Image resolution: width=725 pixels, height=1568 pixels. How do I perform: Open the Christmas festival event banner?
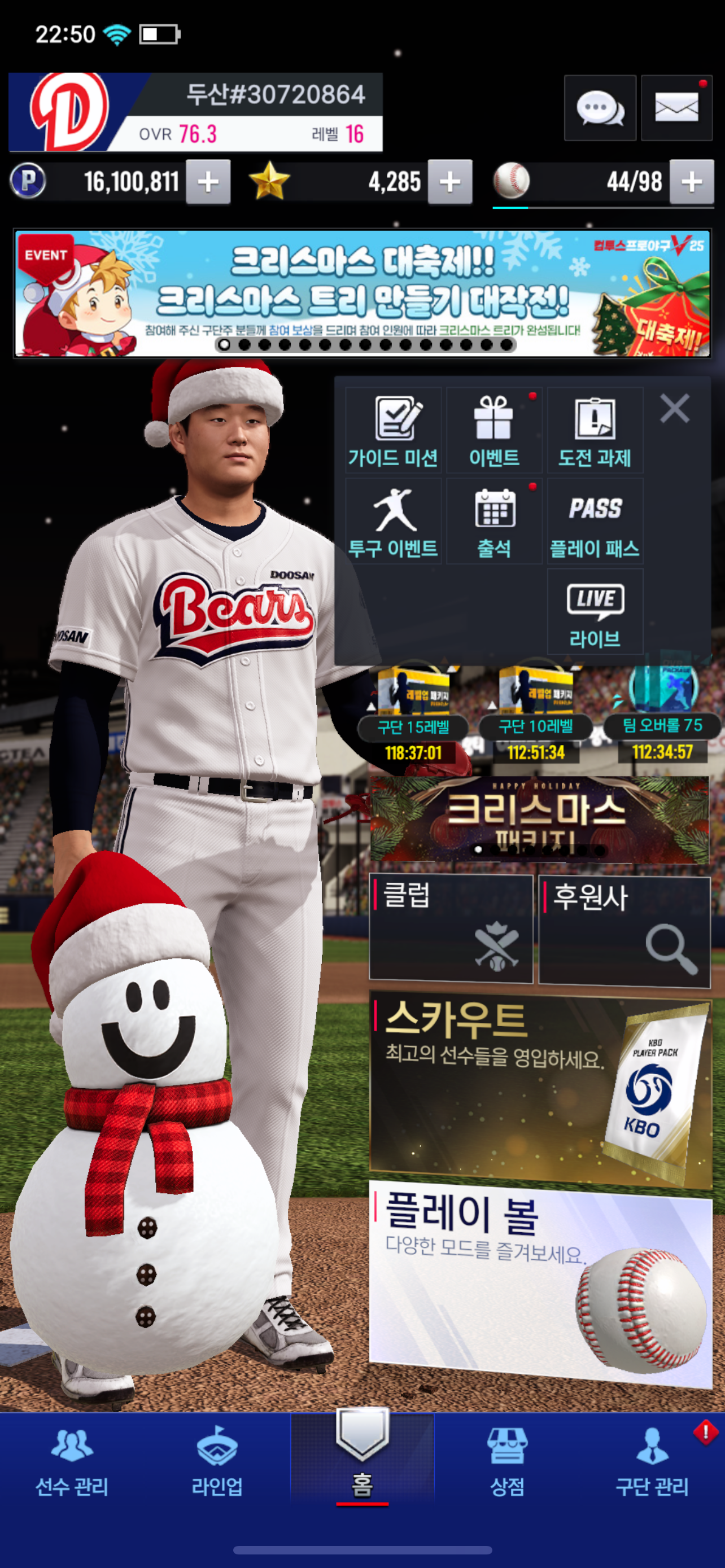[x=362, y=293]
